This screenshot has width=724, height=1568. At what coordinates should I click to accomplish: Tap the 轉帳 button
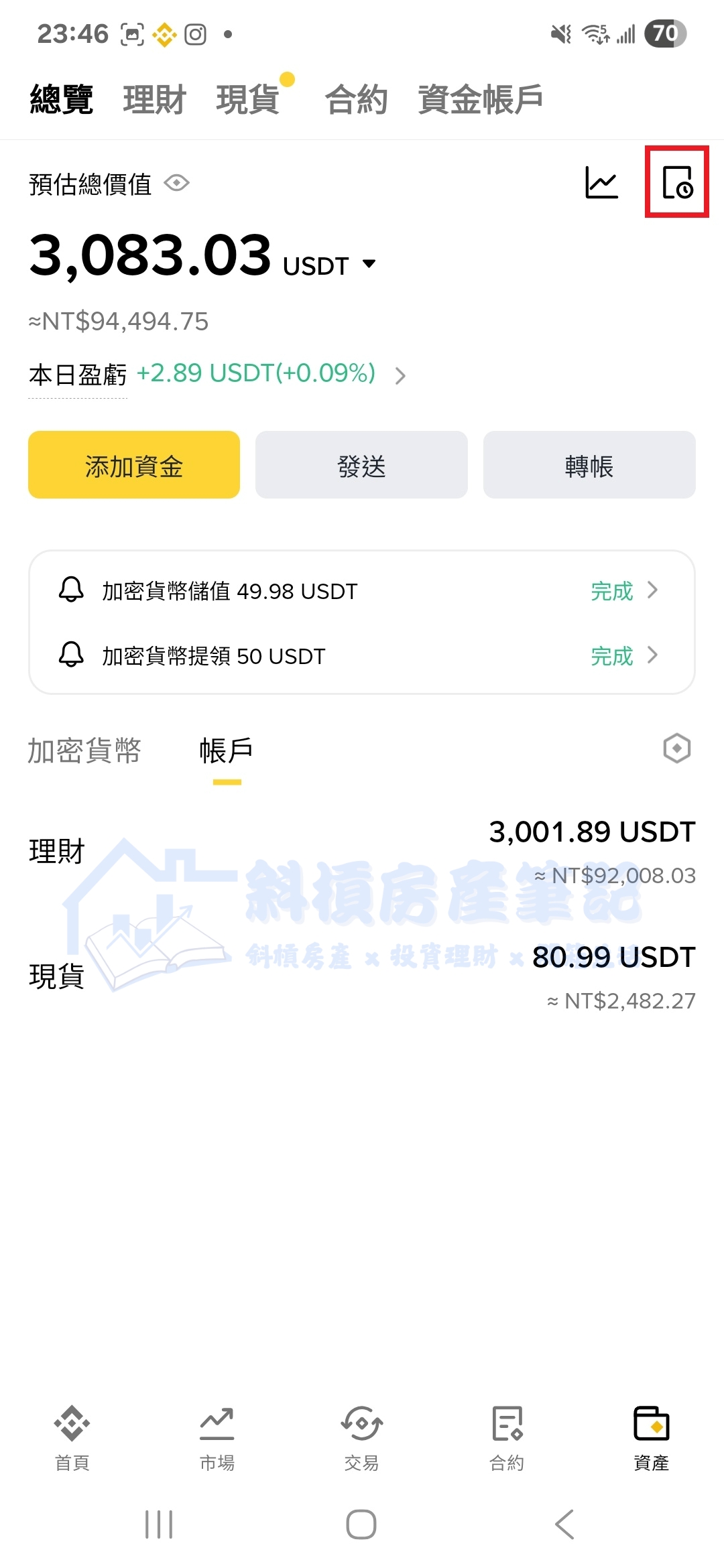(589, 465)
